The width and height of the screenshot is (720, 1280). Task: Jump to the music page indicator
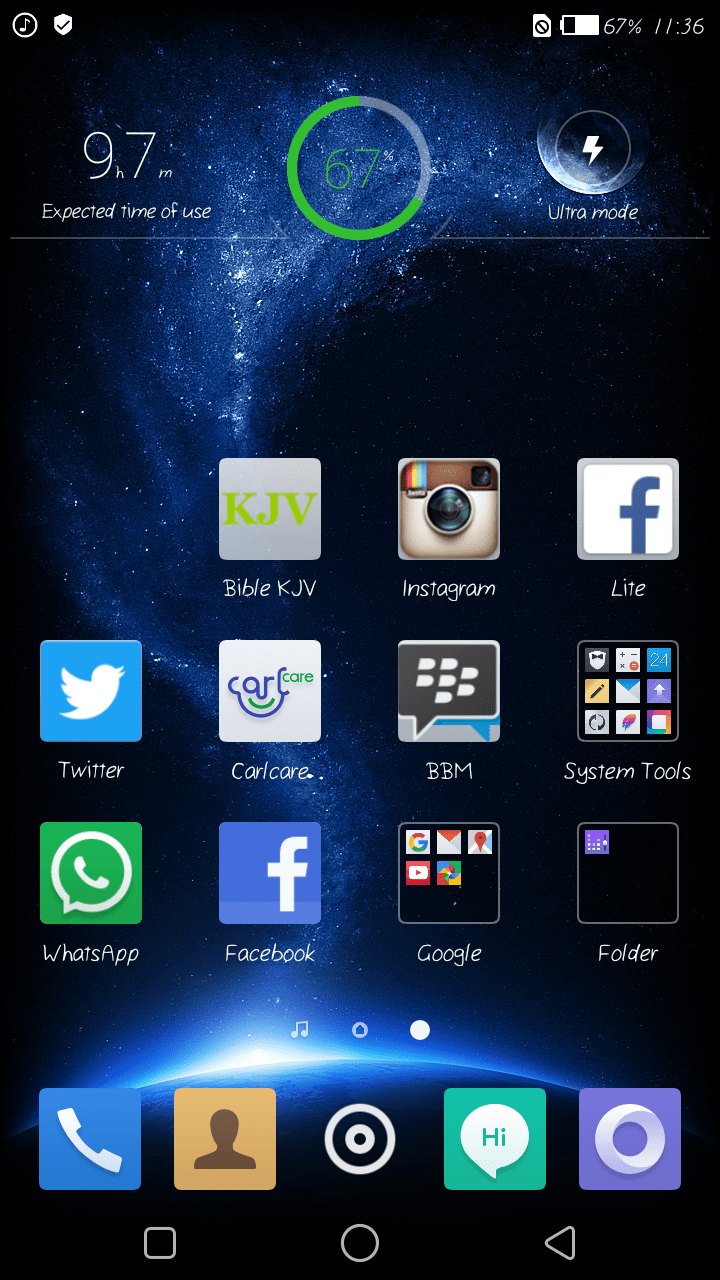pos(300,1030)
